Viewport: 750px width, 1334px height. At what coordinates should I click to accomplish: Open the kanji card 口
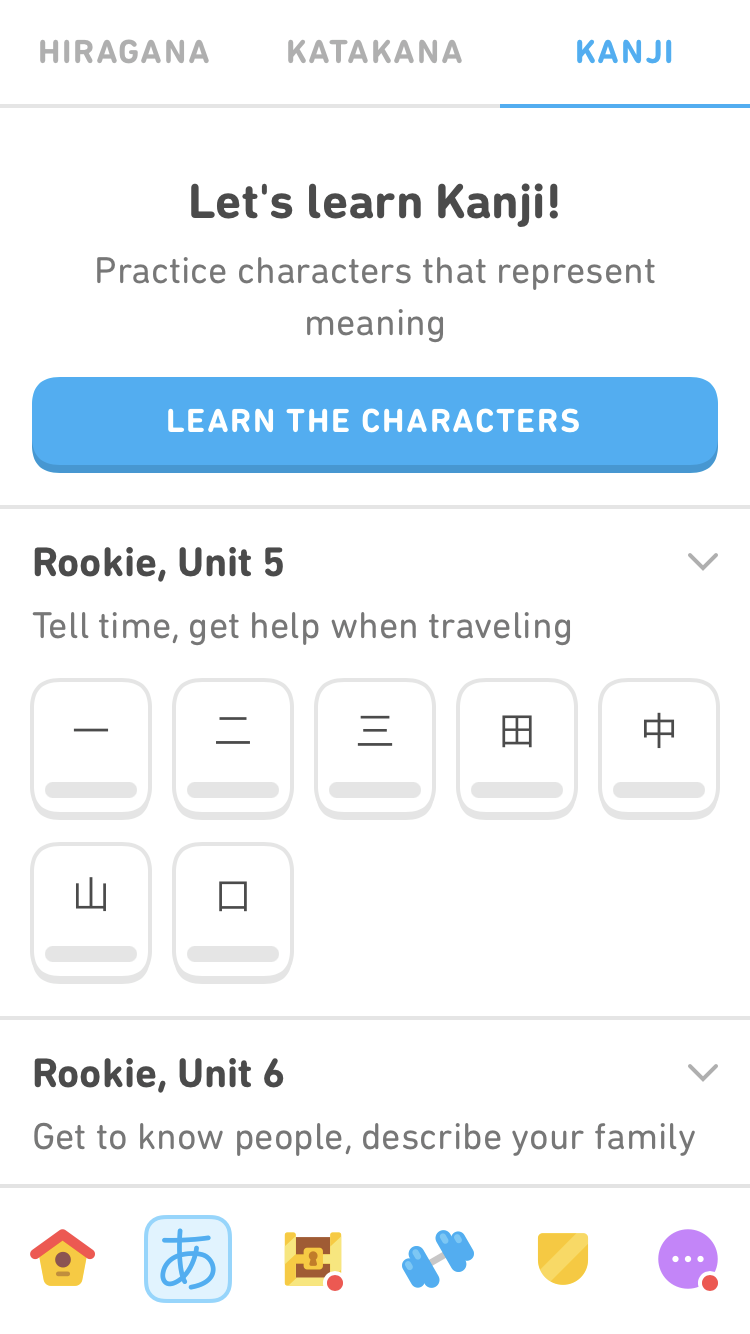tap(233, 912)
